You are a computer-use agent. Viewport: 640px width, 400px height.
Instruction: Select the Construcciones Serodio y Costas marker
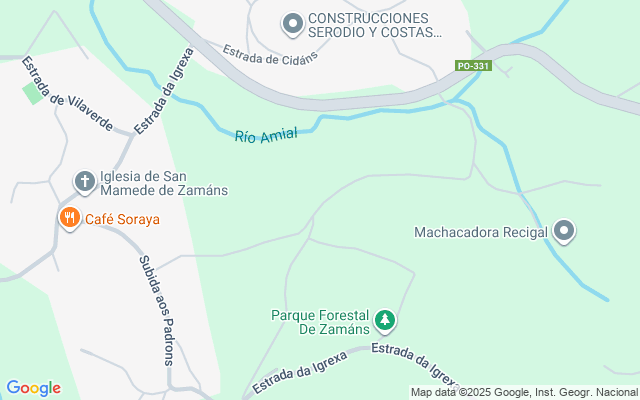(x=292, y=23)
